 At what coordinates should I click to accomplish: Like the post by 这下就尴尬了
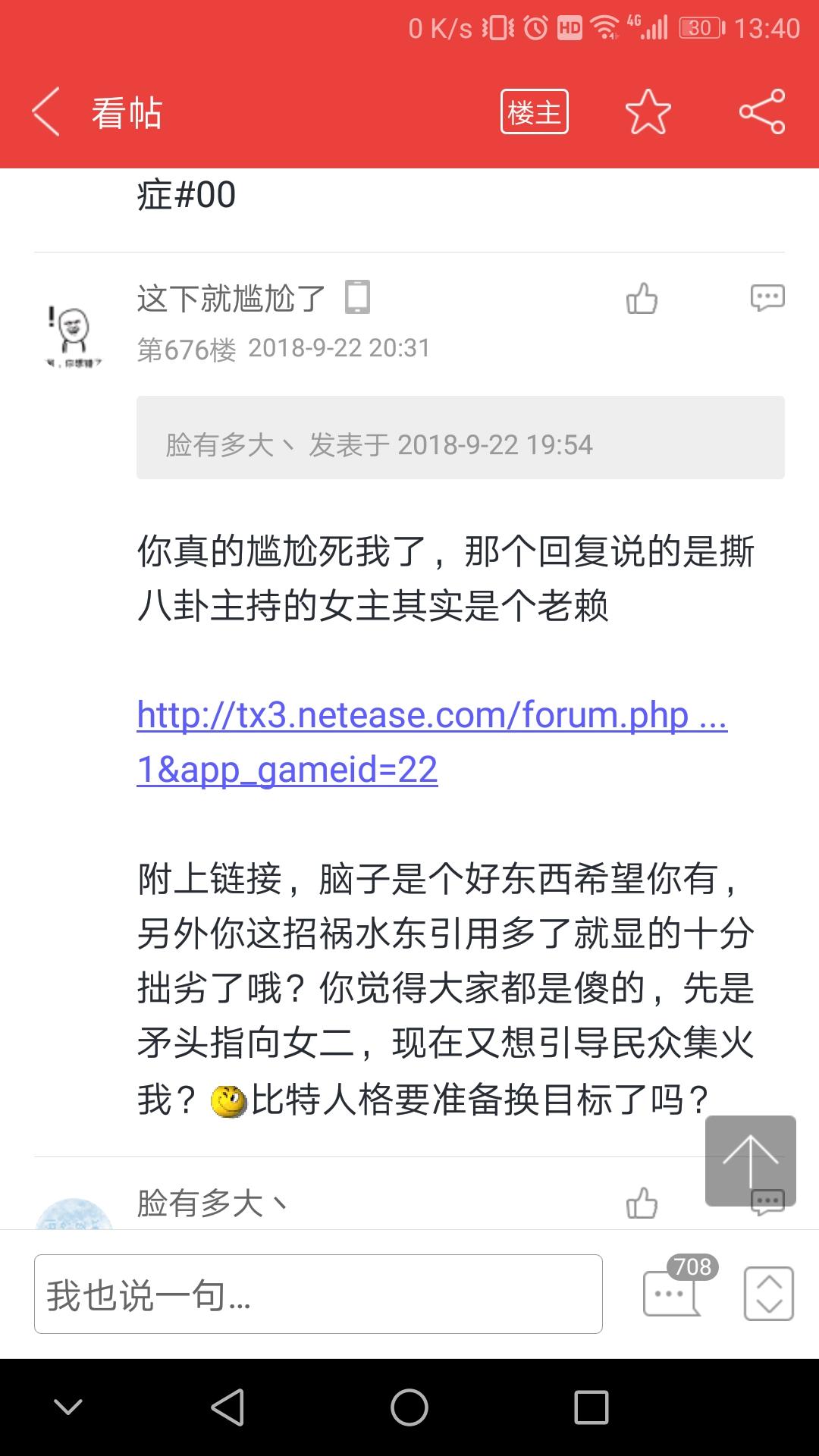pyautogui.click(x=642, y=298)
